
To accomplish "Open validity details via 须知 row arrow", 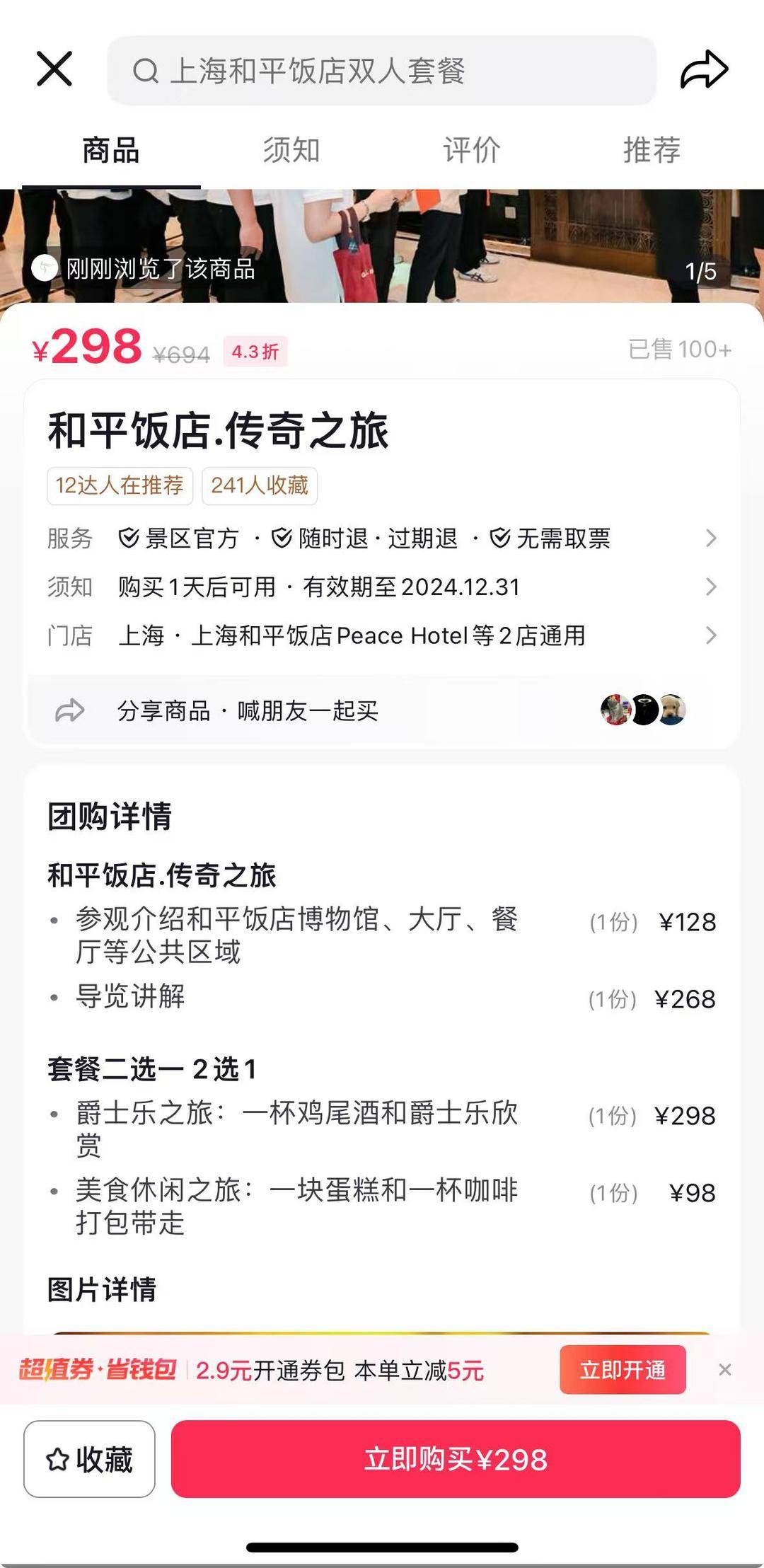I will [x=712, y=587].
